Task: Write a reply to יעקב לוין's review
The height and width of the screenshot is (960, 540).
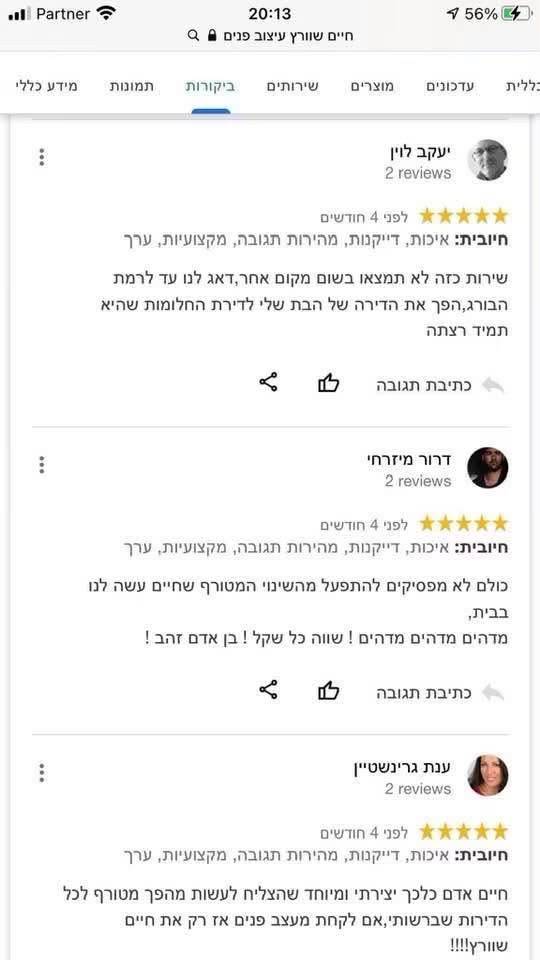Action: [x=440, y=385]
